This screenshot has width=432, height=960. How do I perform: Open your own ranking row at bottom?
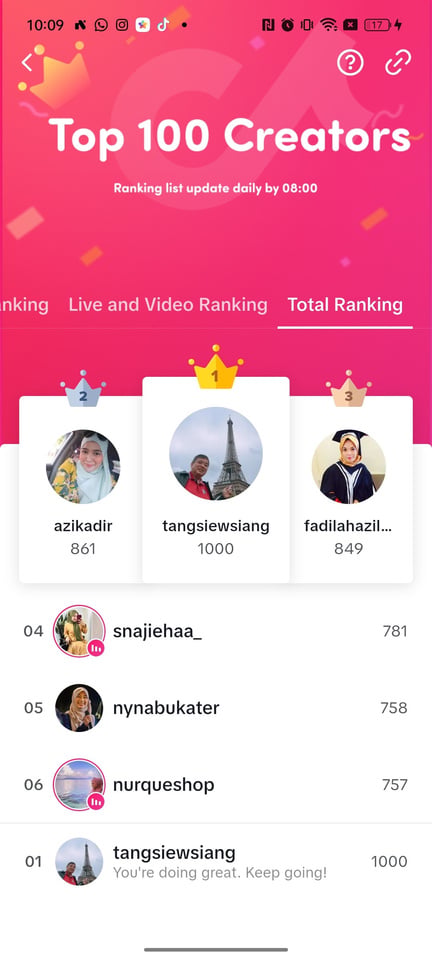click(216, 861)
